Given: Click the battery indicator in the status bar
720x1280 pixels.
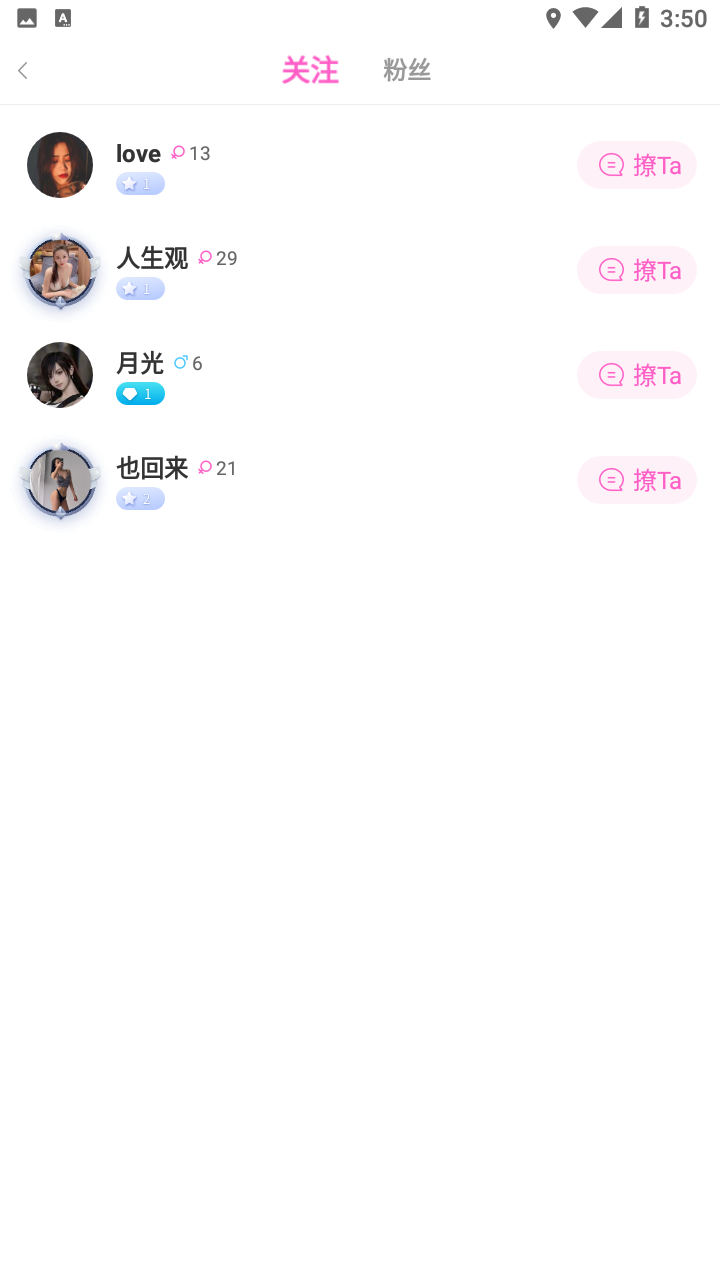Looking at the screenshot, I should (x=640, y=18).
